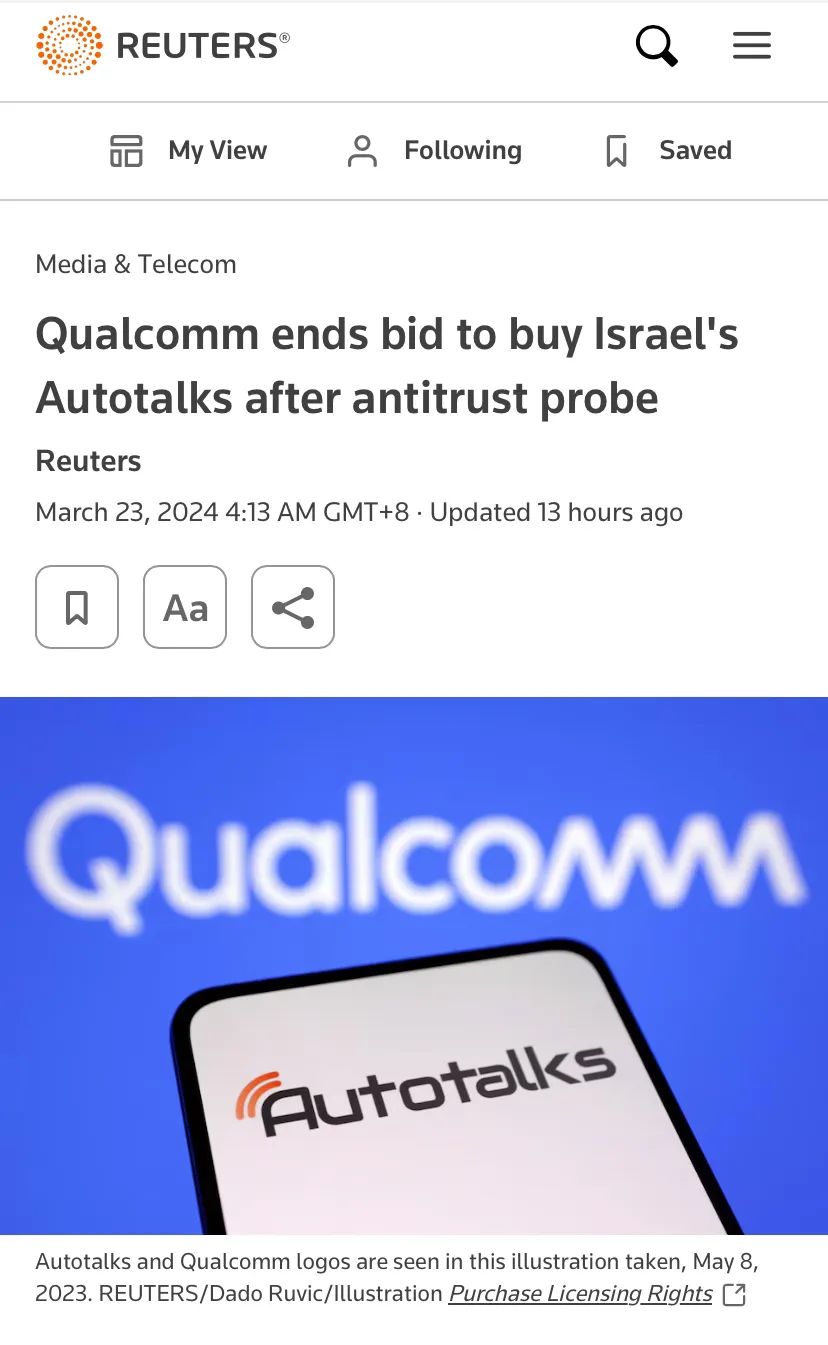Open the hamburger menu
Screen dimensions: 828x1345
[x=751, y=46]
